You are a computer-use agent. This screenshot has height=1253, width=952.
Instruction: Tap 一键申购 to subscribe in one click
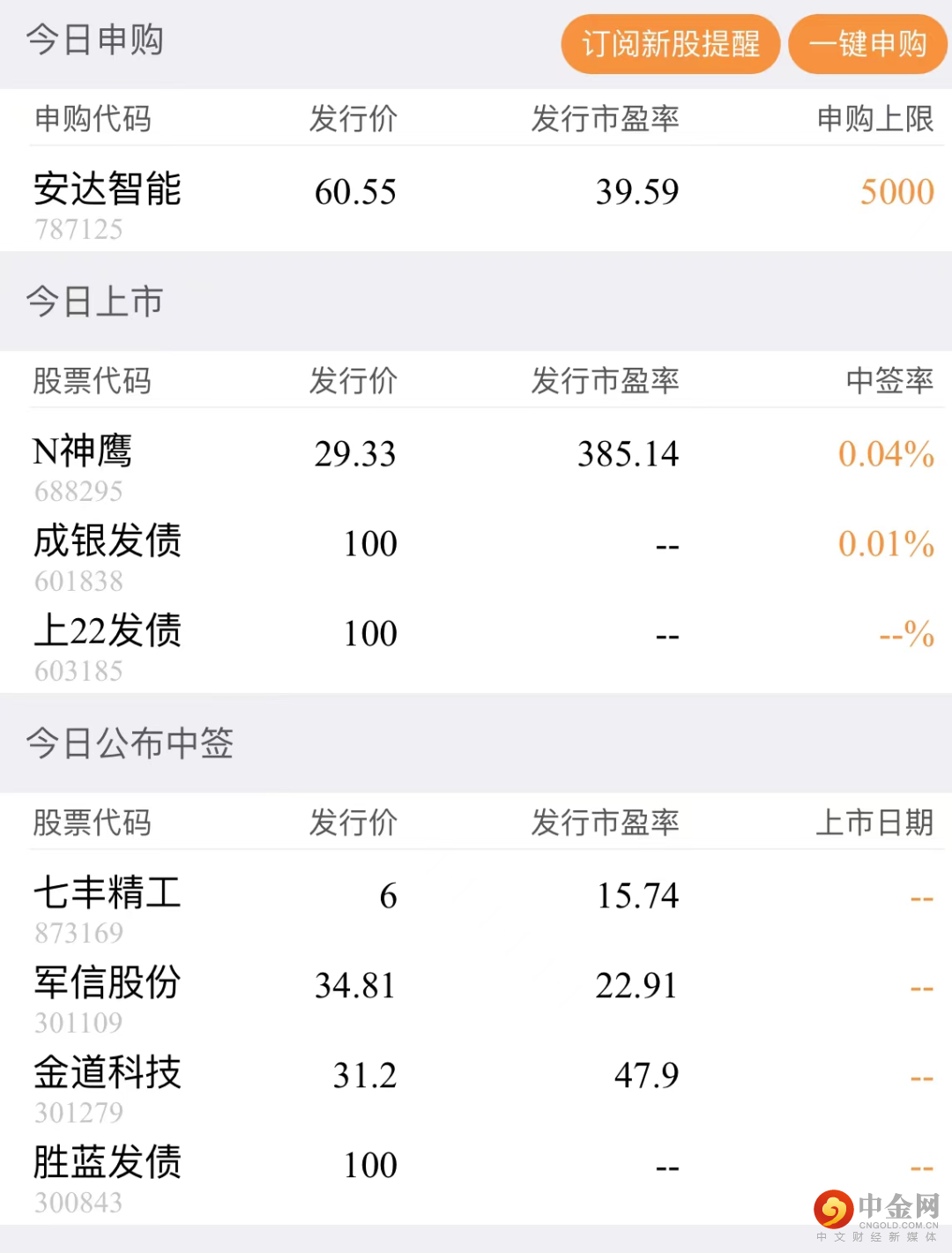click(867, 44)
